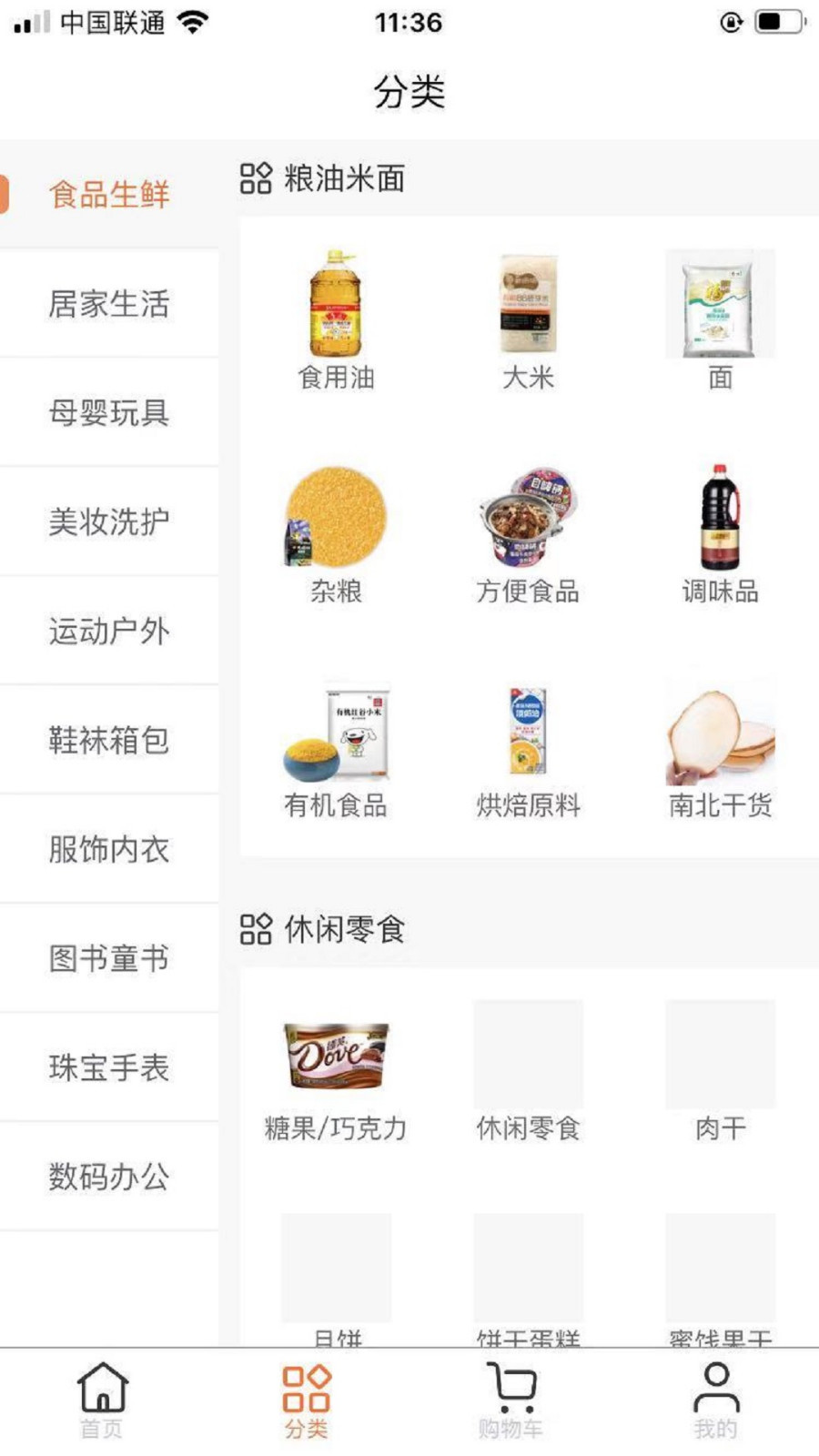Open the 美妆洗护 category

(x=109, y=521)
